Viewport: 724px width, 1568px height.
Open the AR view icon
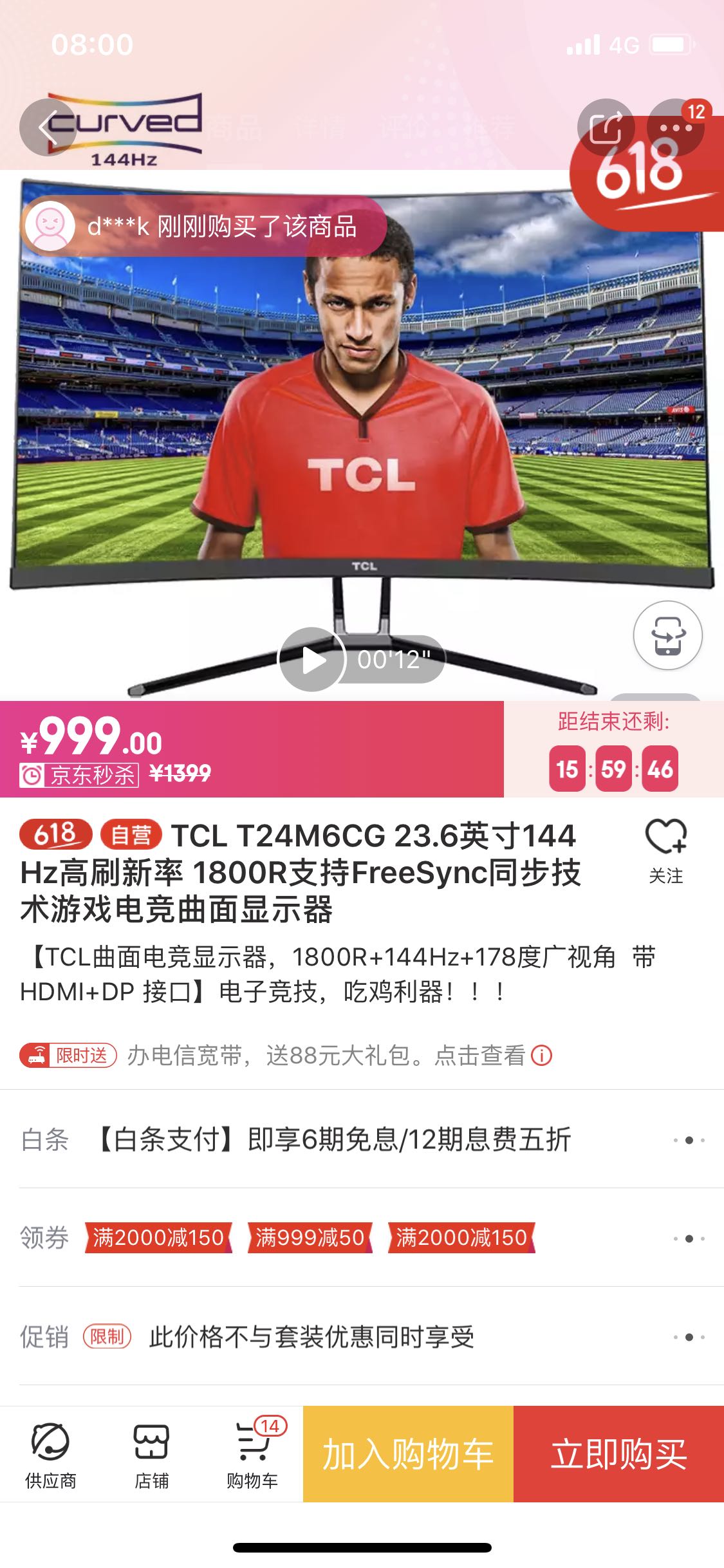click(x=667, y=635)
